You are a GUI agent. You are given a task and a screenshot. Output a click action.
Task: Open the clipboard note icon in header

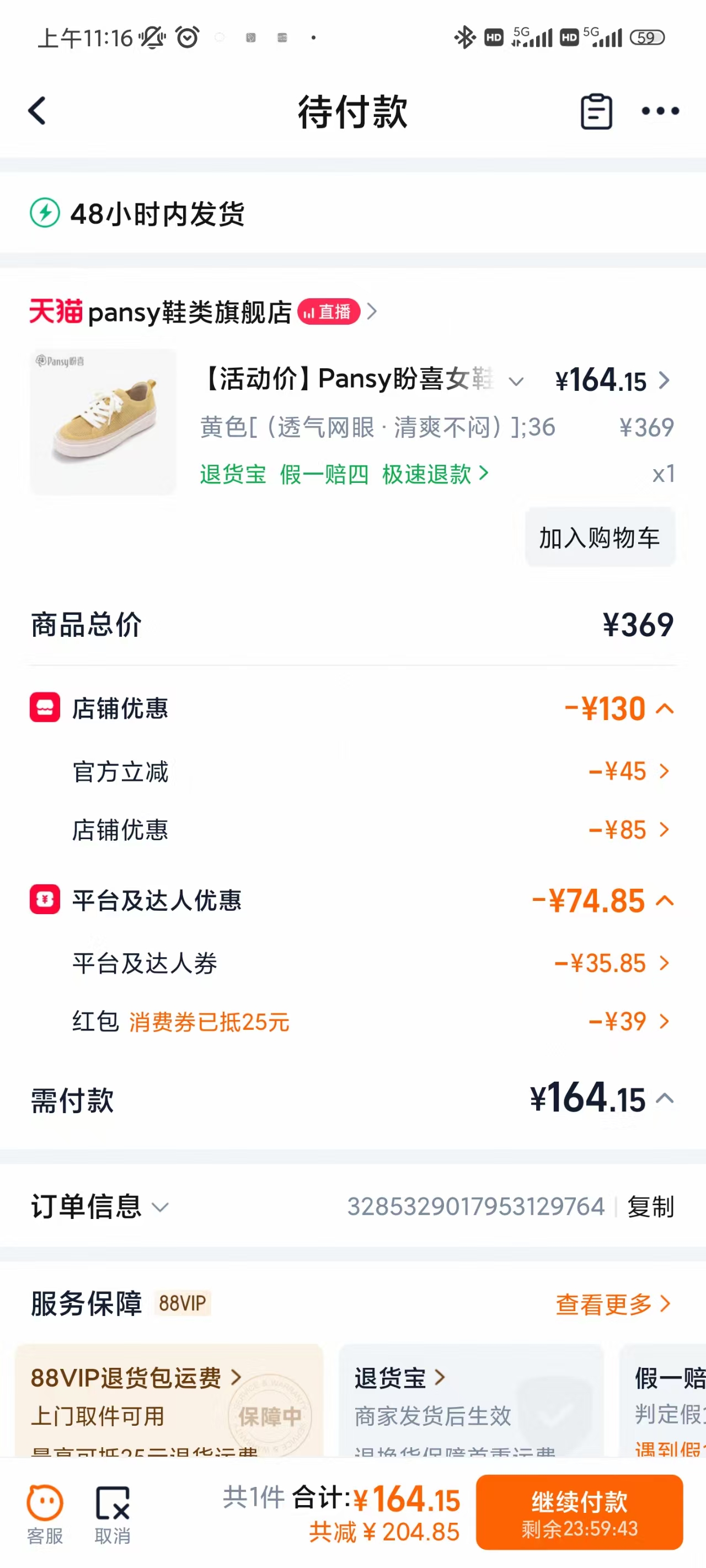tap(596, 111)
